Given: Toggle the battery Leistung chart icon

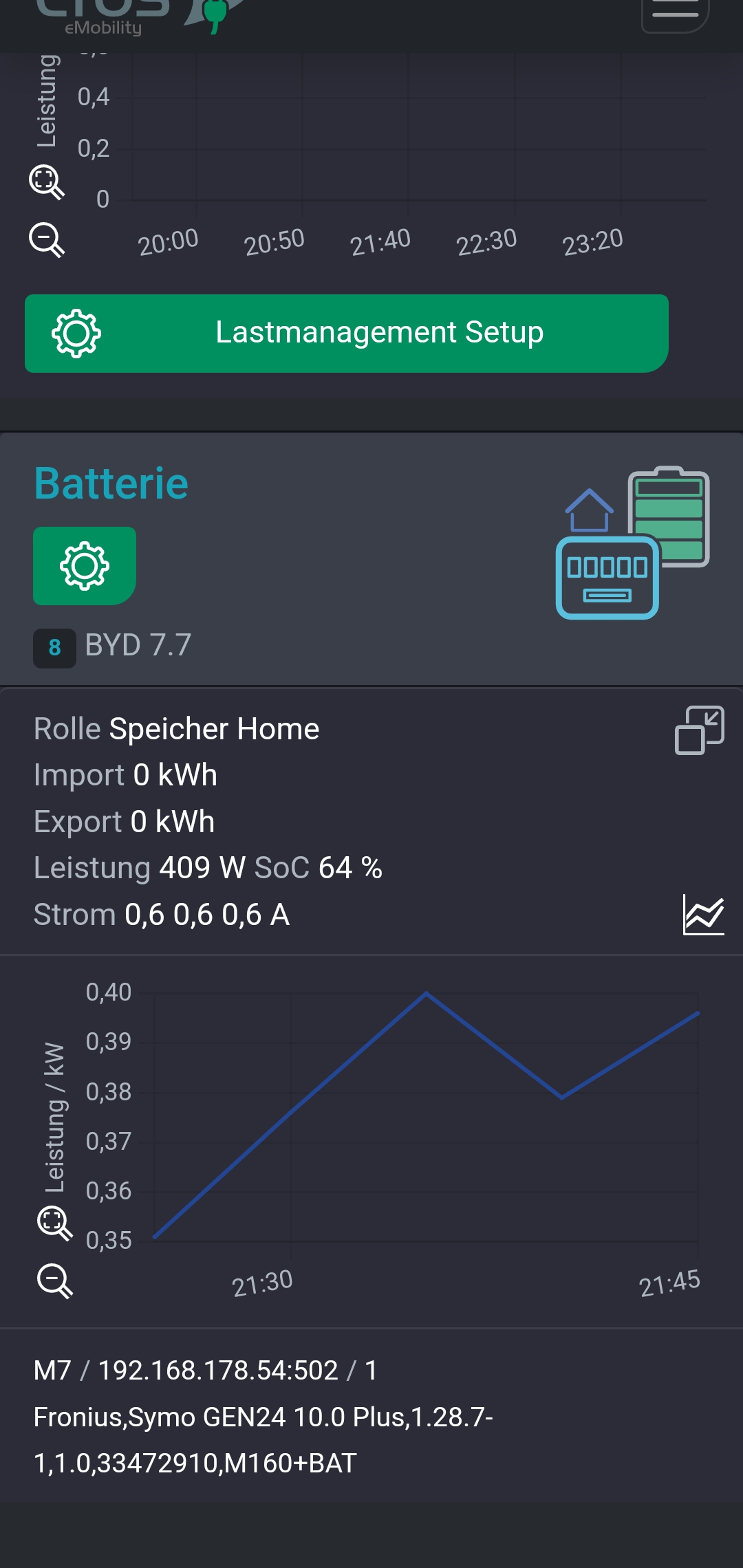Looking at the screenshot, I should click(703, 915).
